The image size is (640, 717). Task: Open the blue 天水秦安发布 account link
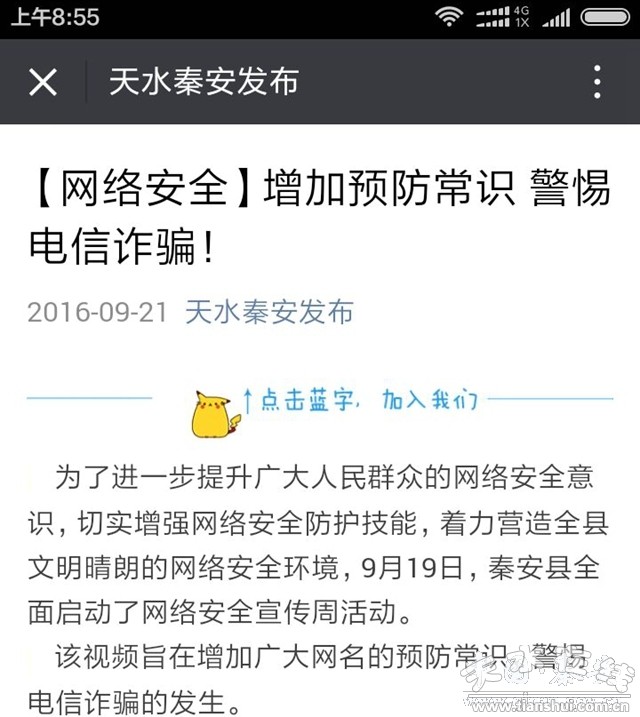coord(269,311)
